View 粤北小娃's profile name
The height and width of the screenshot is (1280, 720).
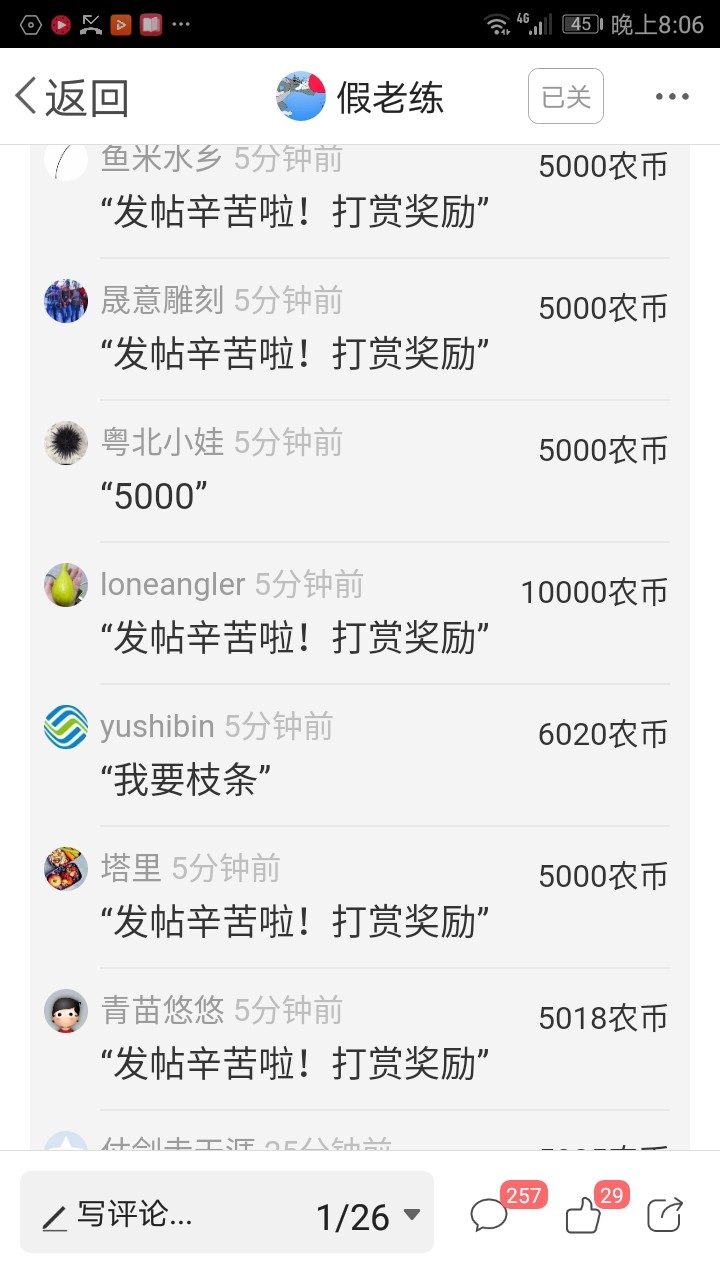tap(163, 442)
